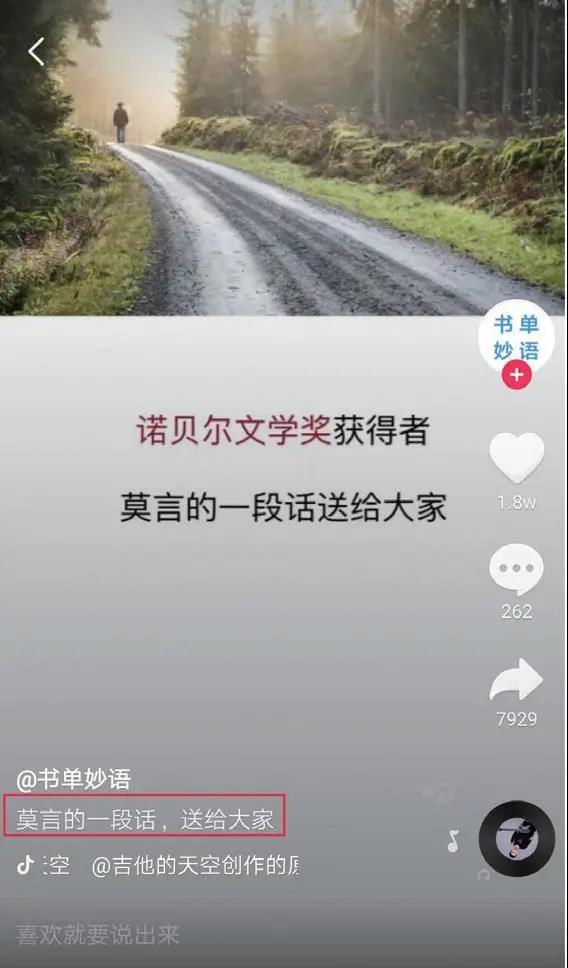This screenshot has height=968, width=568.
Task: Open the spinning music disc
Action: click(517, 839)
